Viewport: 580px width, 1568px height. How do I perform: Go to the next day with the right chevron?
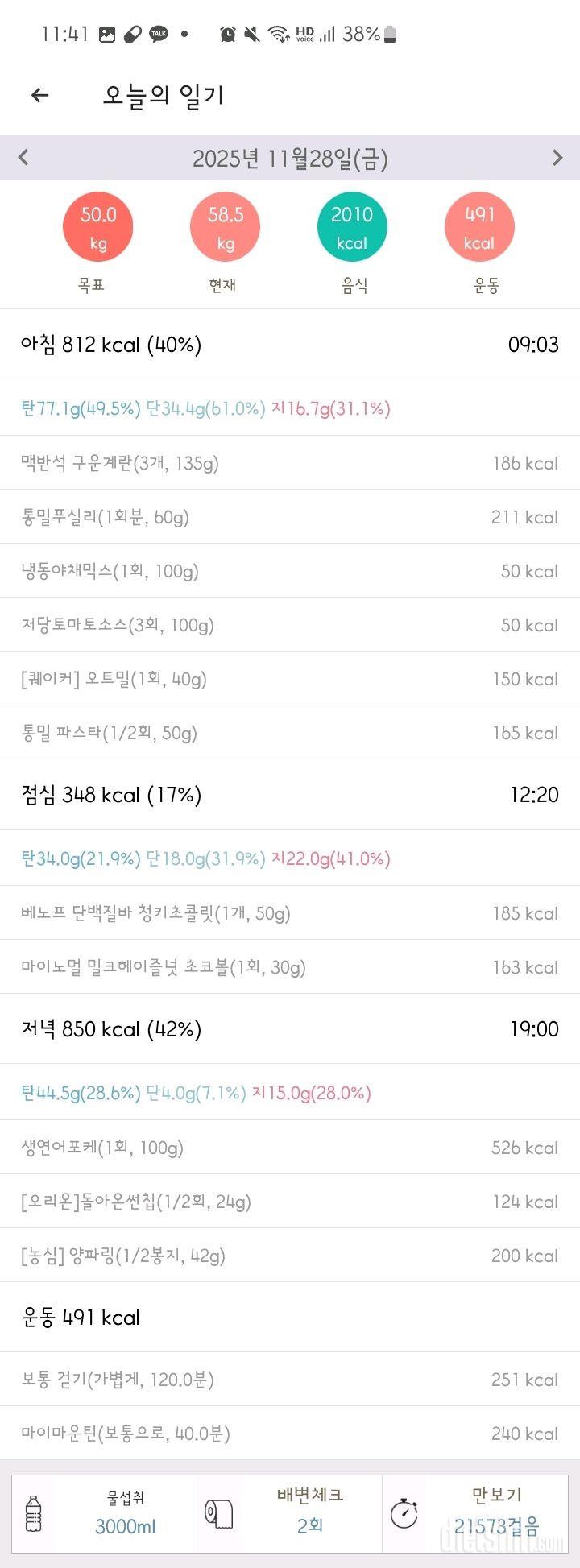(x=557, y=158)
